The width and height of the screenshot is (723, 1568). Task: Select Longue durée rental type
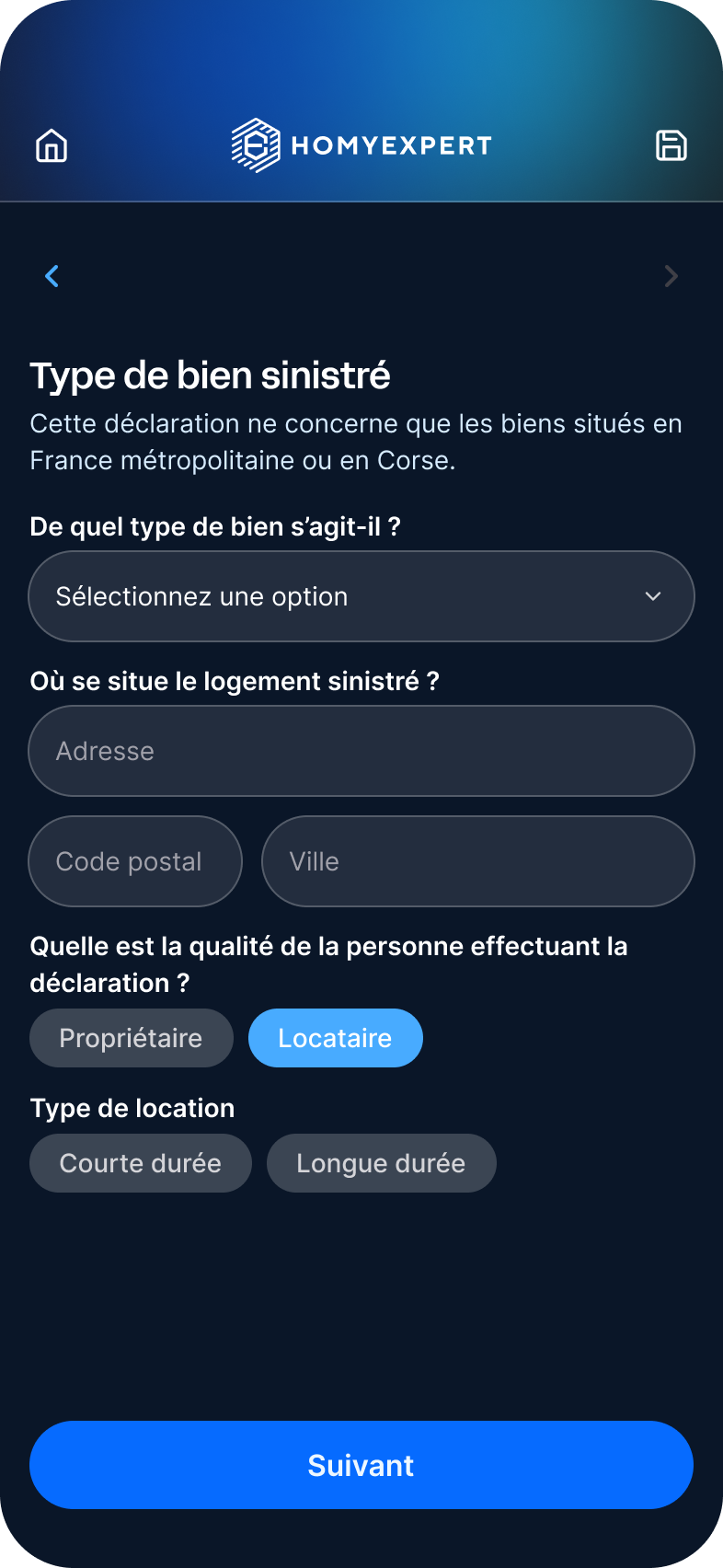click(382, 1163)
